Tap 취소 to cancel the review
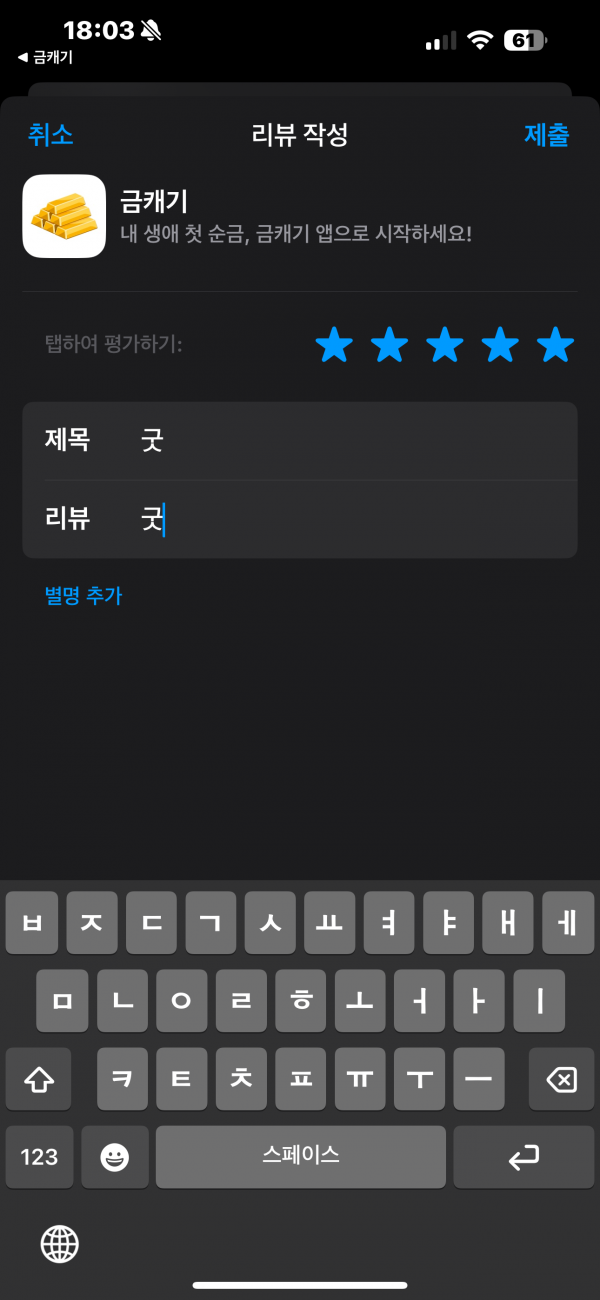Screen dimensions: 600x1300 pos(50,135)
